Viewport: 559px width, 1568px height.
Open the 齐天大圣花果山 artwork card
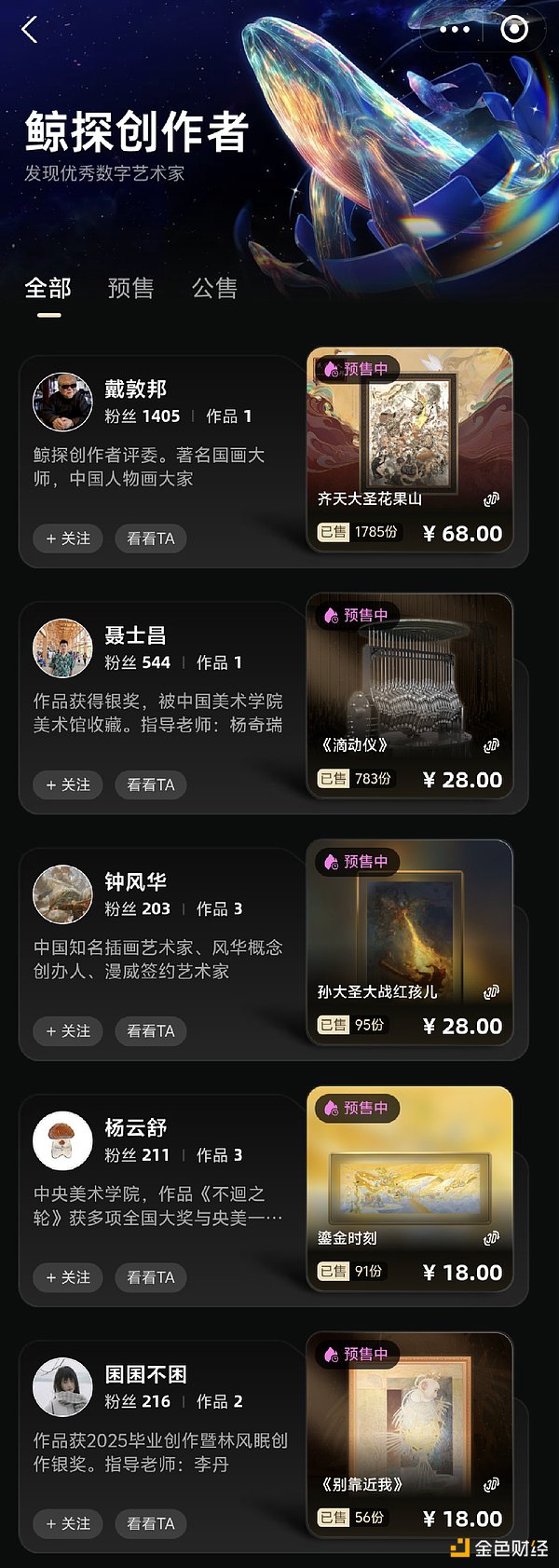pyautogui.click(x=410, y=449)
